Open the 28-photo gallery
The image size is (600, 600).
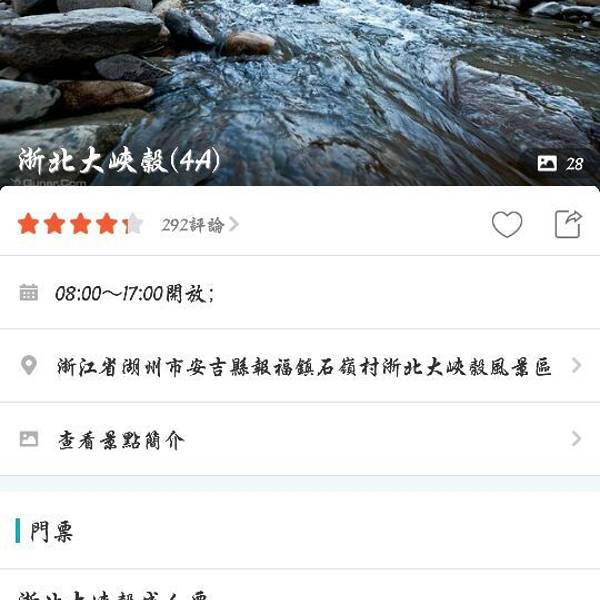(x=560, y=164)
